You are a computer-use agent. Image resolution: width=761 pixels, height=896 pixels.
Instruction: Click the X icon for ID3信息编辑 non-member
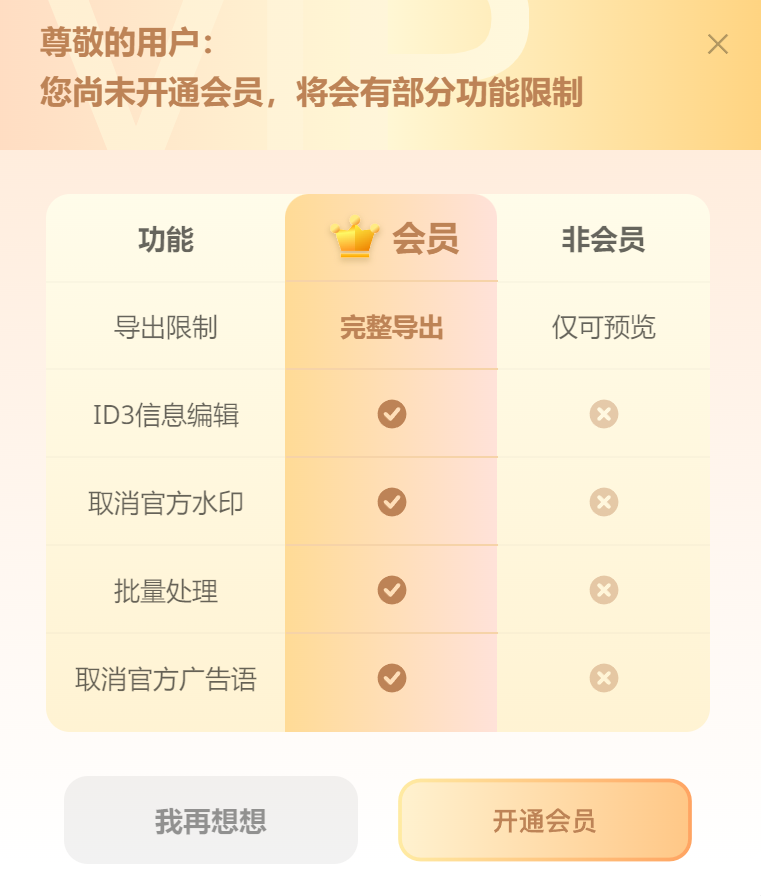[x=604, y=413]
